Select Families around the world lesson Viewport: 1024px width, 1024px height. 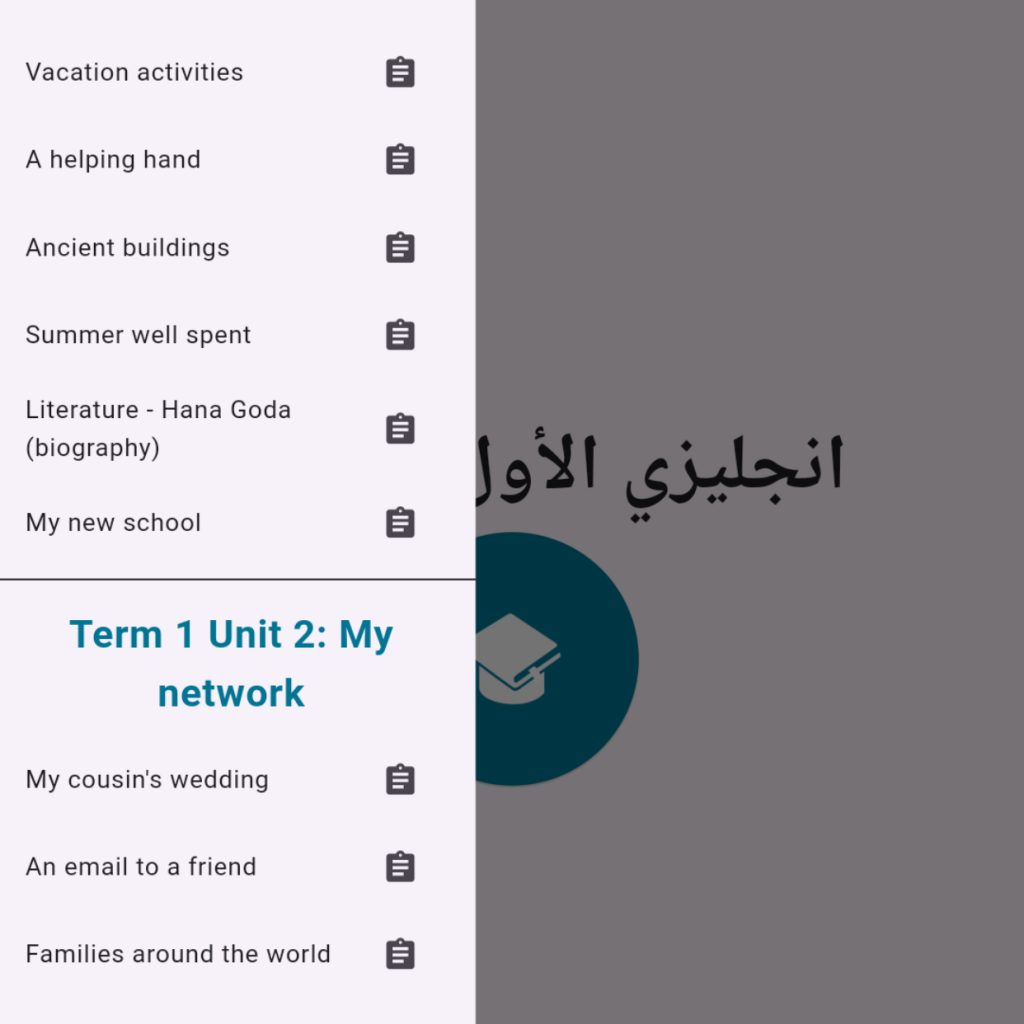[x=178, y=954]
